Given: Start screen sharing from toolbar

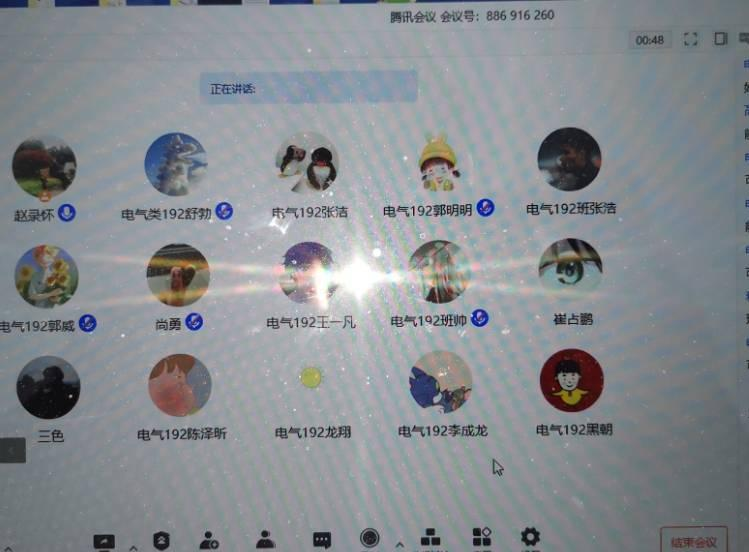Looking at the screenshot, I should tap(104, 541).
